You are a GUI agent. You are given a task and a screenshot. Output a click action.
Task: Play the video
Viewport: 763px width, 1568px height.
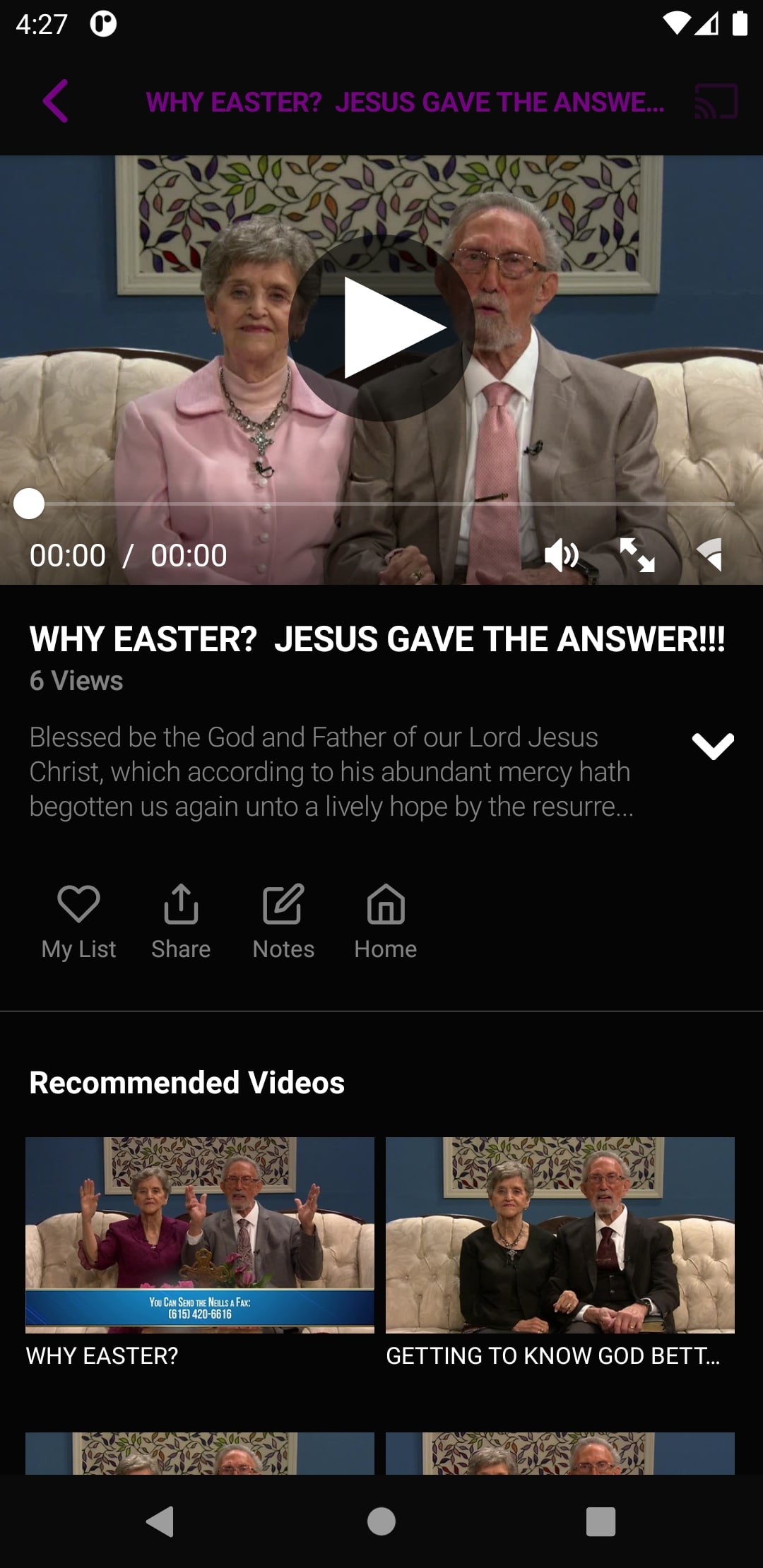pos(381,328)
